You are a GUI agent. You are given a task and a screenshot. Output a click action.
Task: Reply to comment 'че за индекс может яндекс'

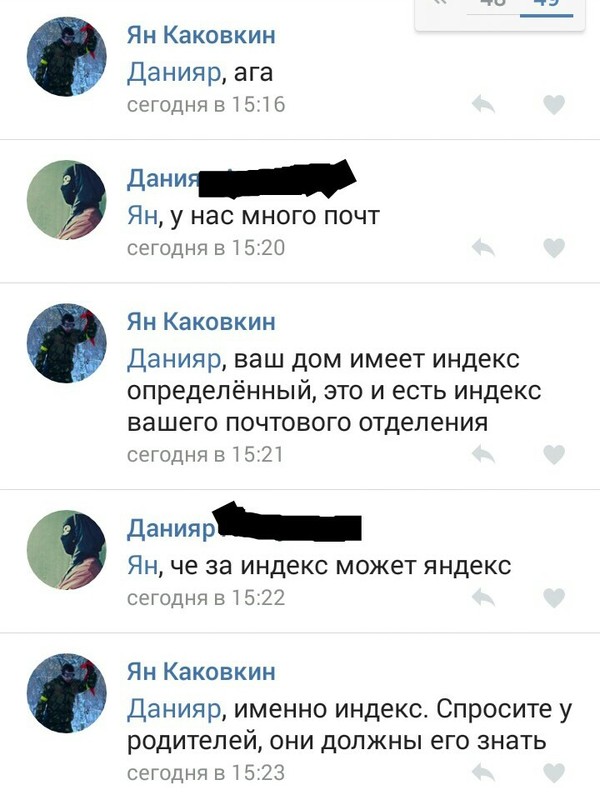(484, 598)
